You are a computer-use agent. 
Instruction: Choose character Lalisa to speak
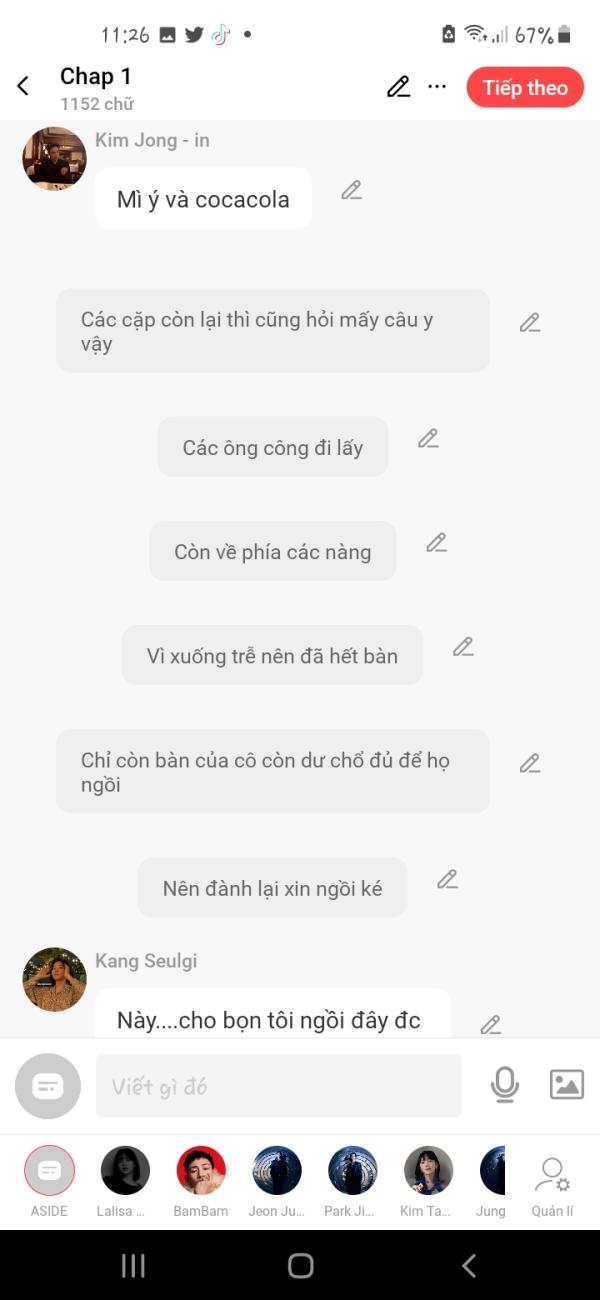pos(125,1171)
